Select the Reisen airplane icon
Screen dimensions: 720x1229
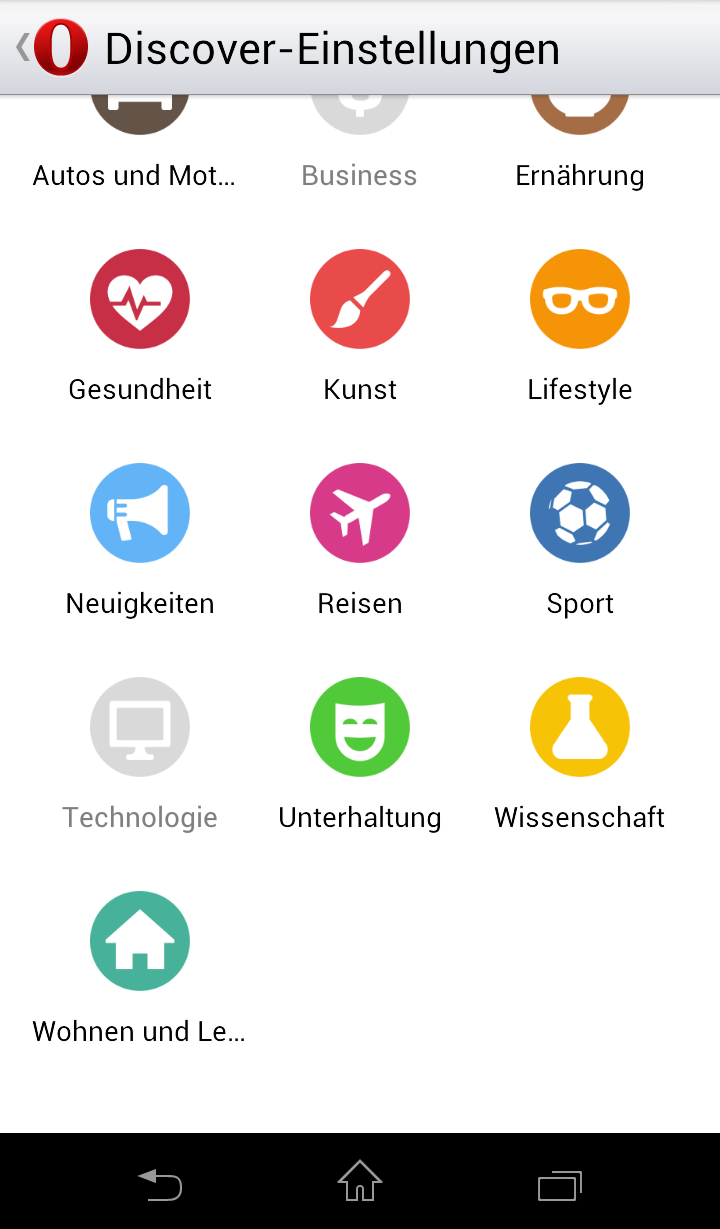click(x=360, y=513)
